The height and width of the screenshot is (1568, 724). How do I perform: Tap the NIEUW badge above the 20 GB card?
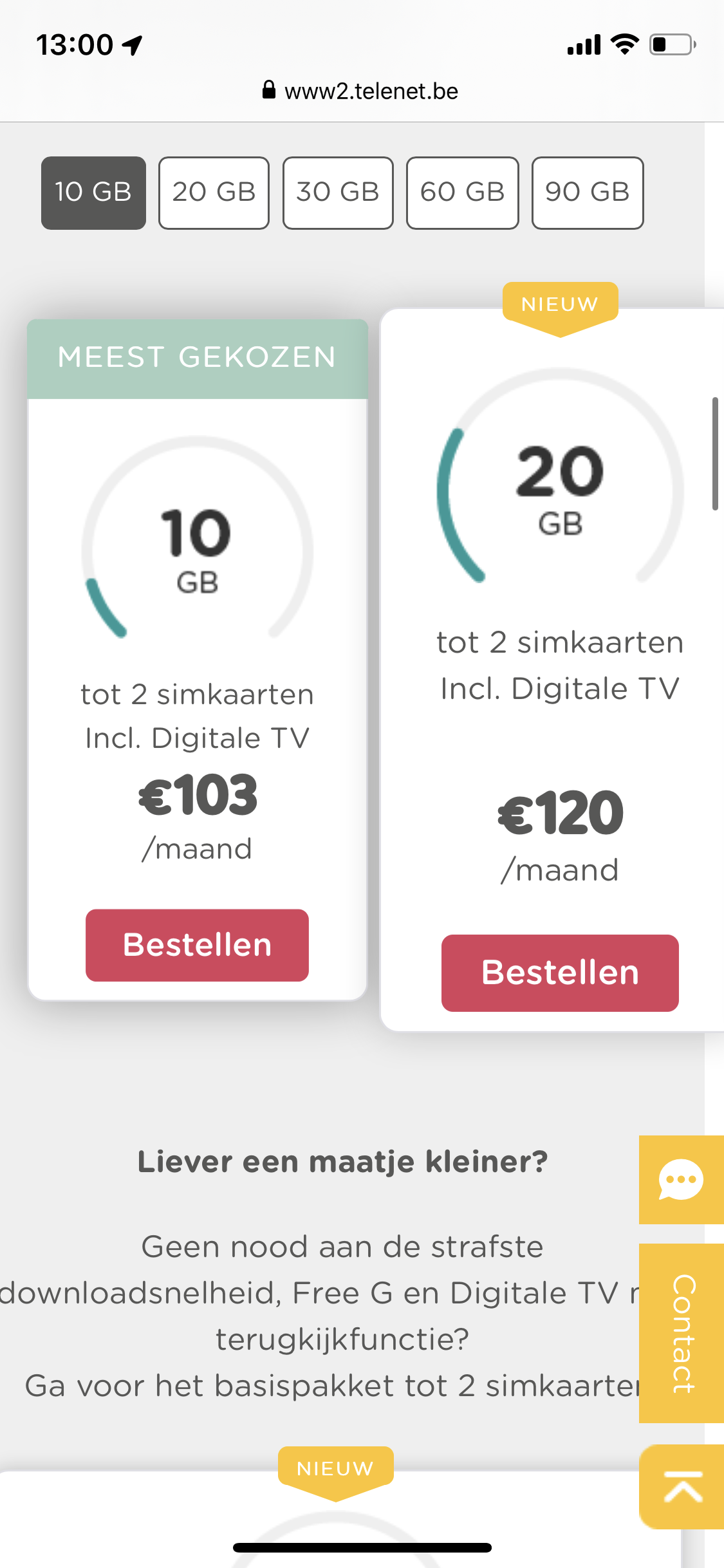559,303
